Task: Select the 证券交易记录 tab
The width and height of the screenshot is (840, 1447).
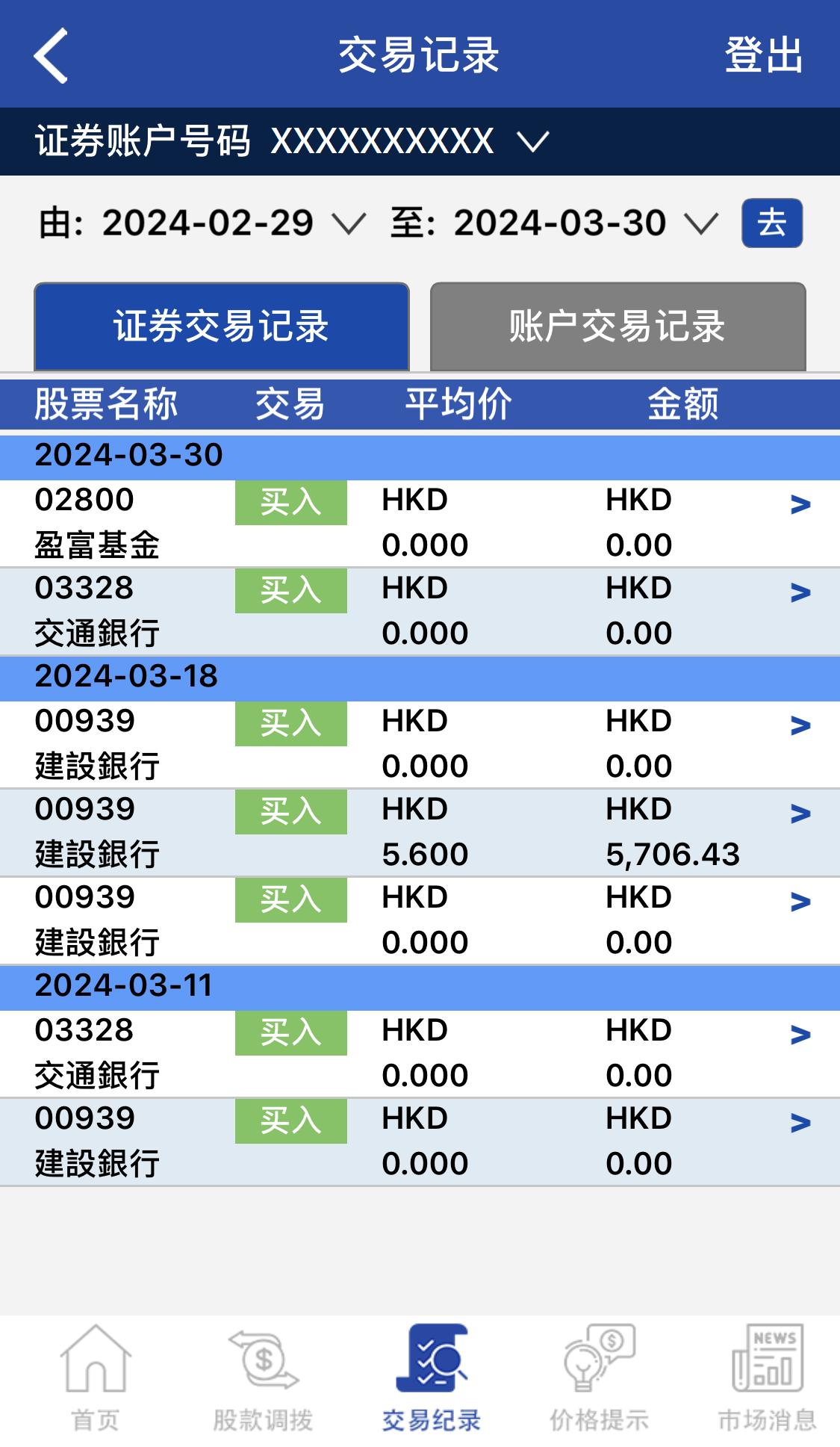Action: tap(222, 326)
